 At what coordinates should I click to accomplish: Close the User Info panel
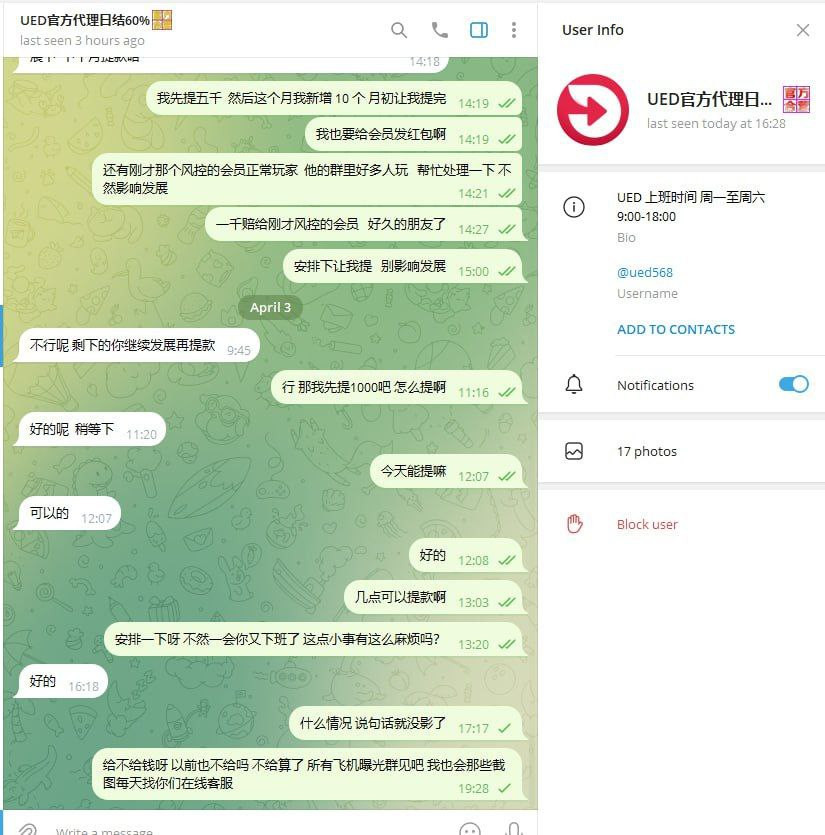pos(803,30)
